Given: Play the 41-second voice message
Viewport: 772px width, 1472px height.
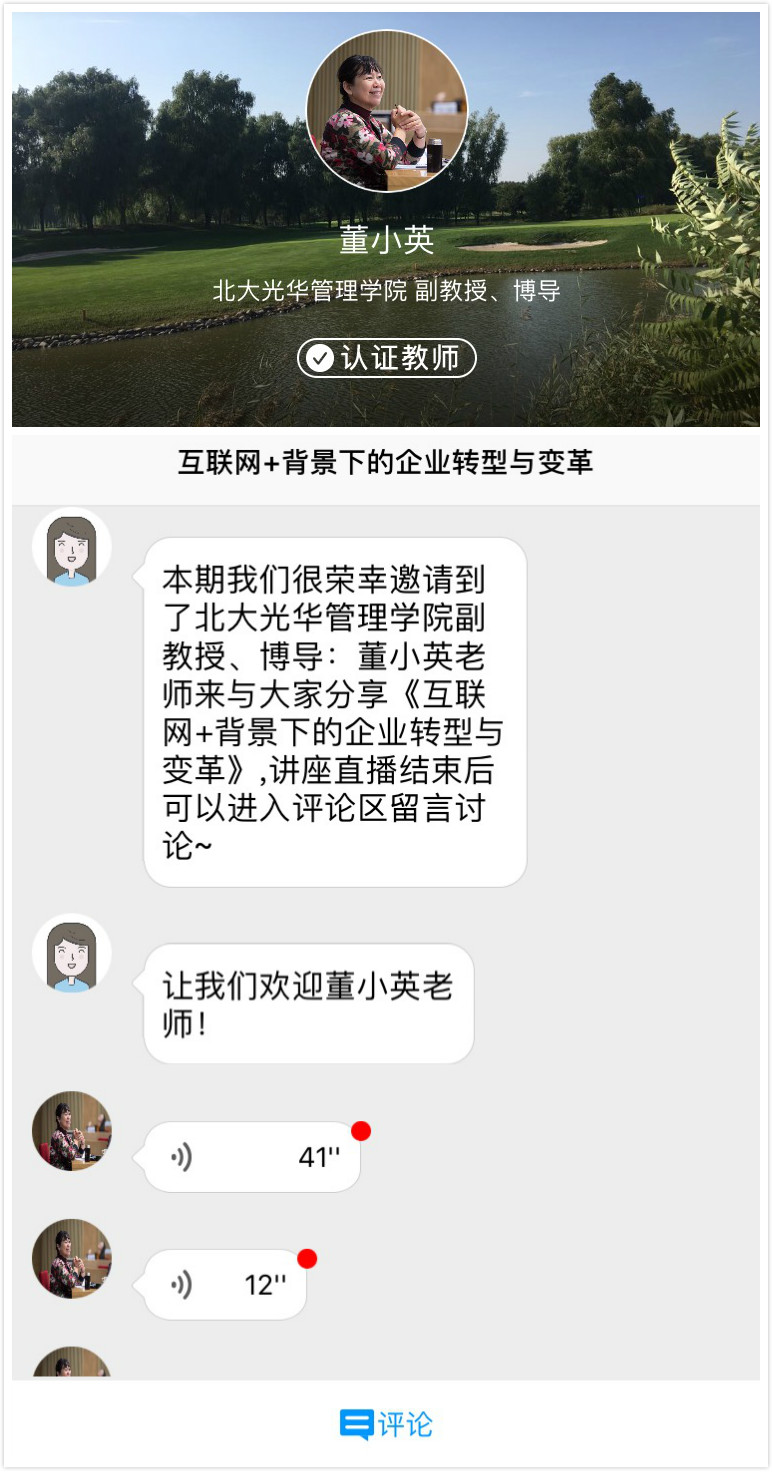Looking at the screenshot, I should [252, 1157].
